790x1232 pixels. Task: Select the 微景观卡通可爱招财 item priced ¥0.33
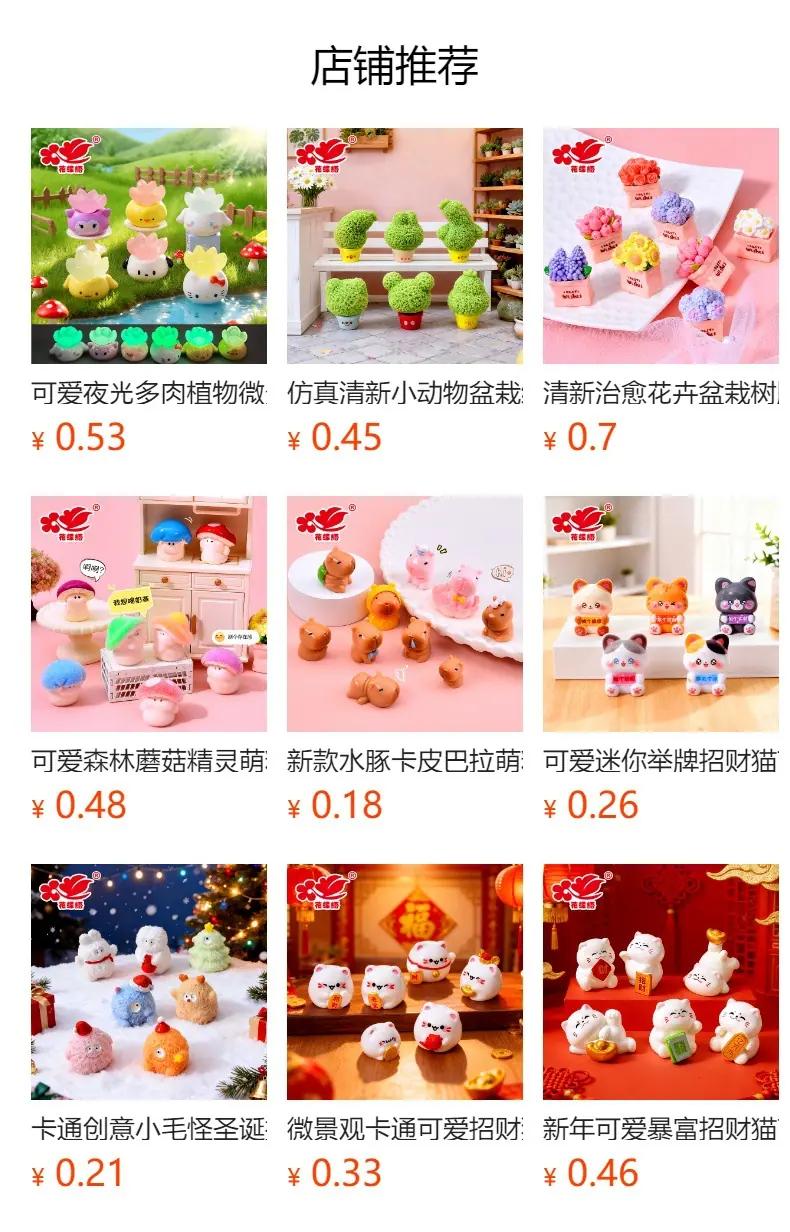click(405, 1028)
